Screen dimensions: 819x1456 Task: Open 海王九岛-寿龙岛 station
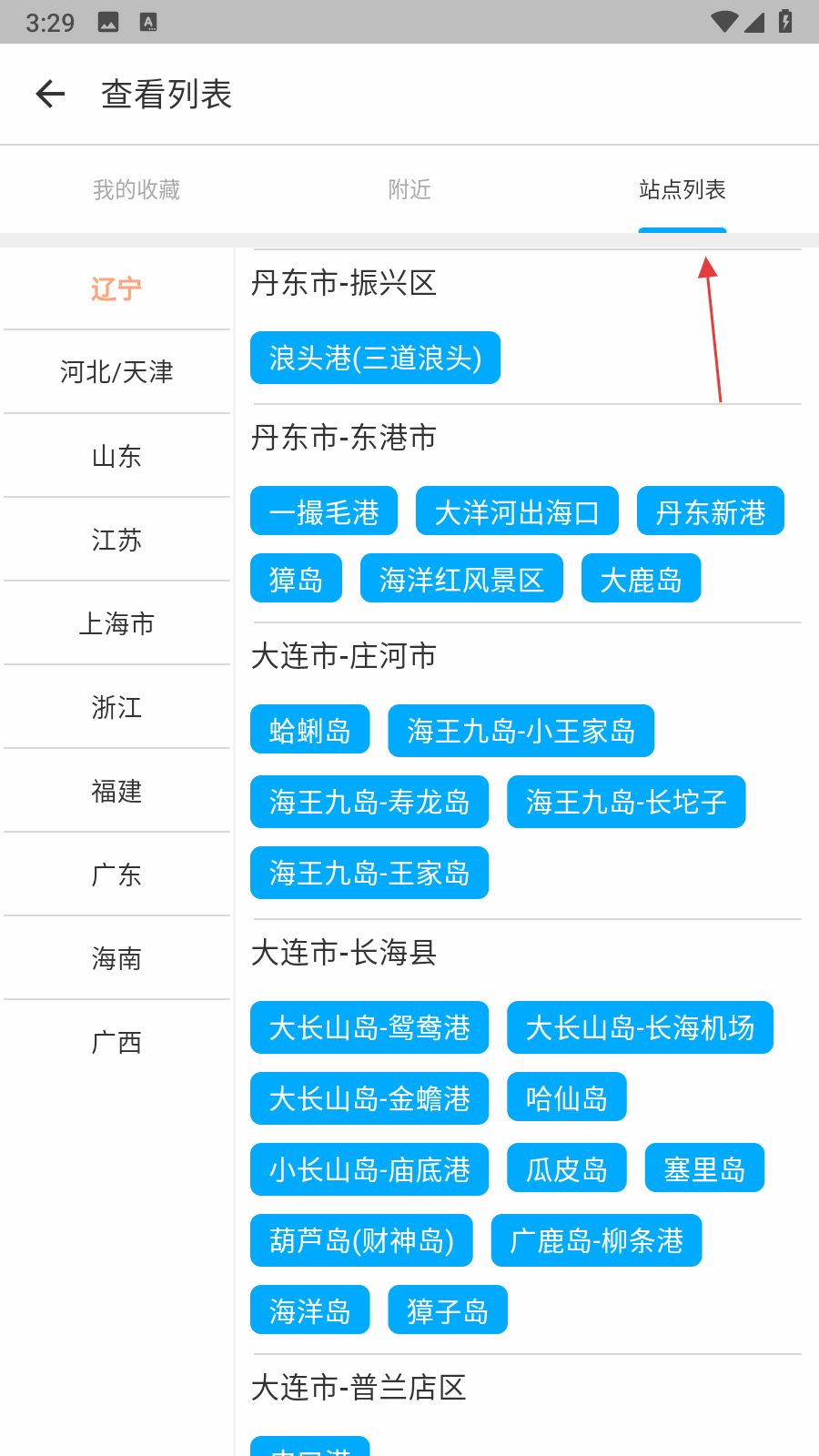[369, 802]
